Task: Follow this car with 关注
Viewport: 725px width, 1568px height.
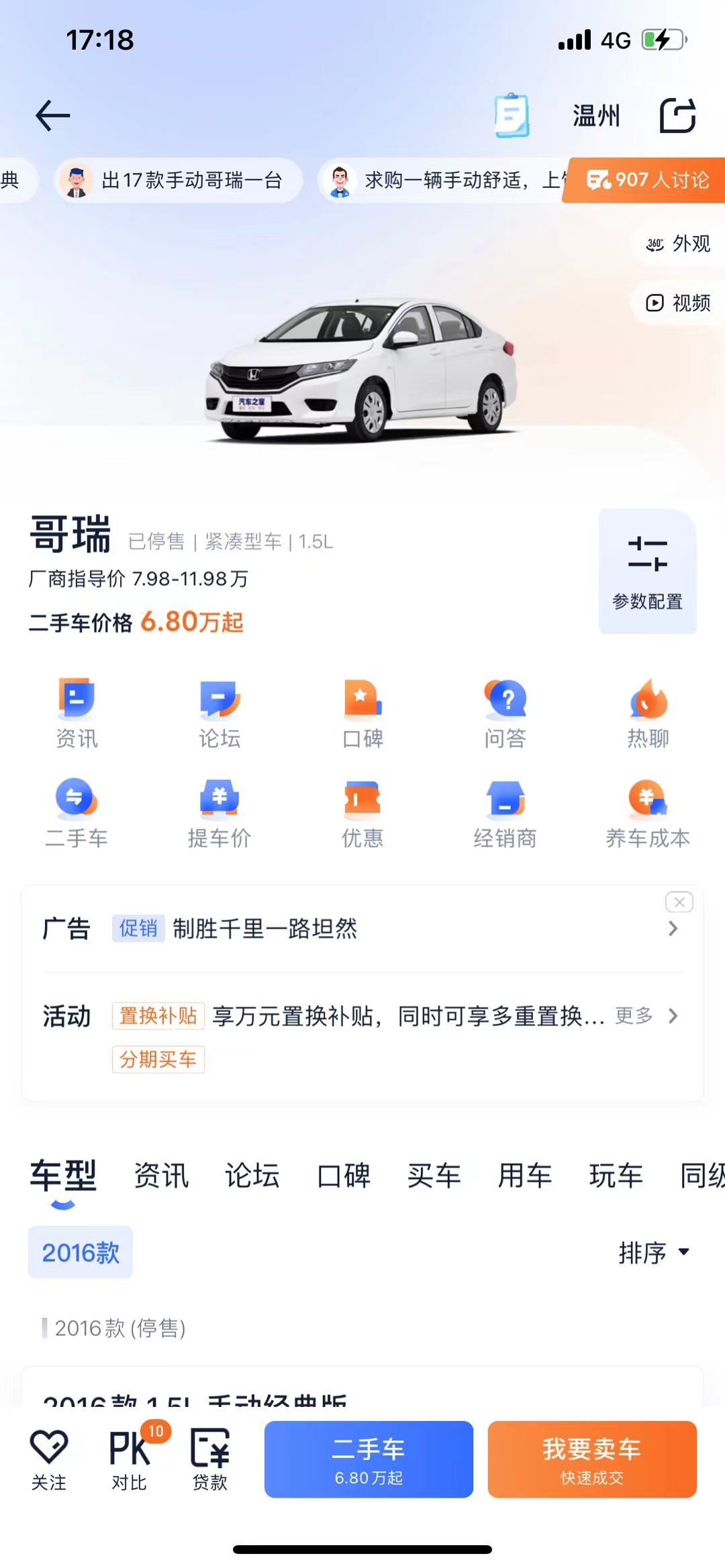Action: [x=49, y=1459]
